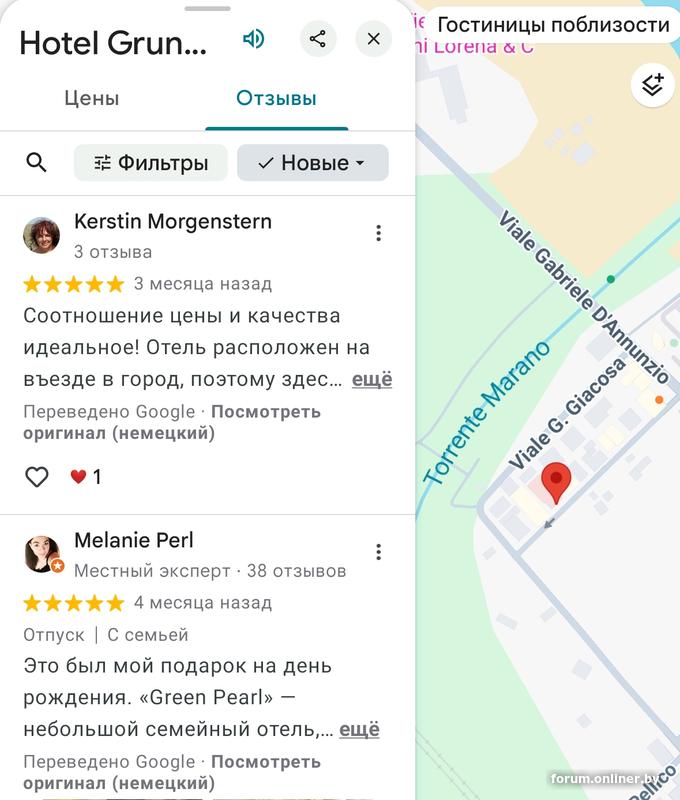Search within reviews
This screenshot has height=800, width=680.
point(37,163)
